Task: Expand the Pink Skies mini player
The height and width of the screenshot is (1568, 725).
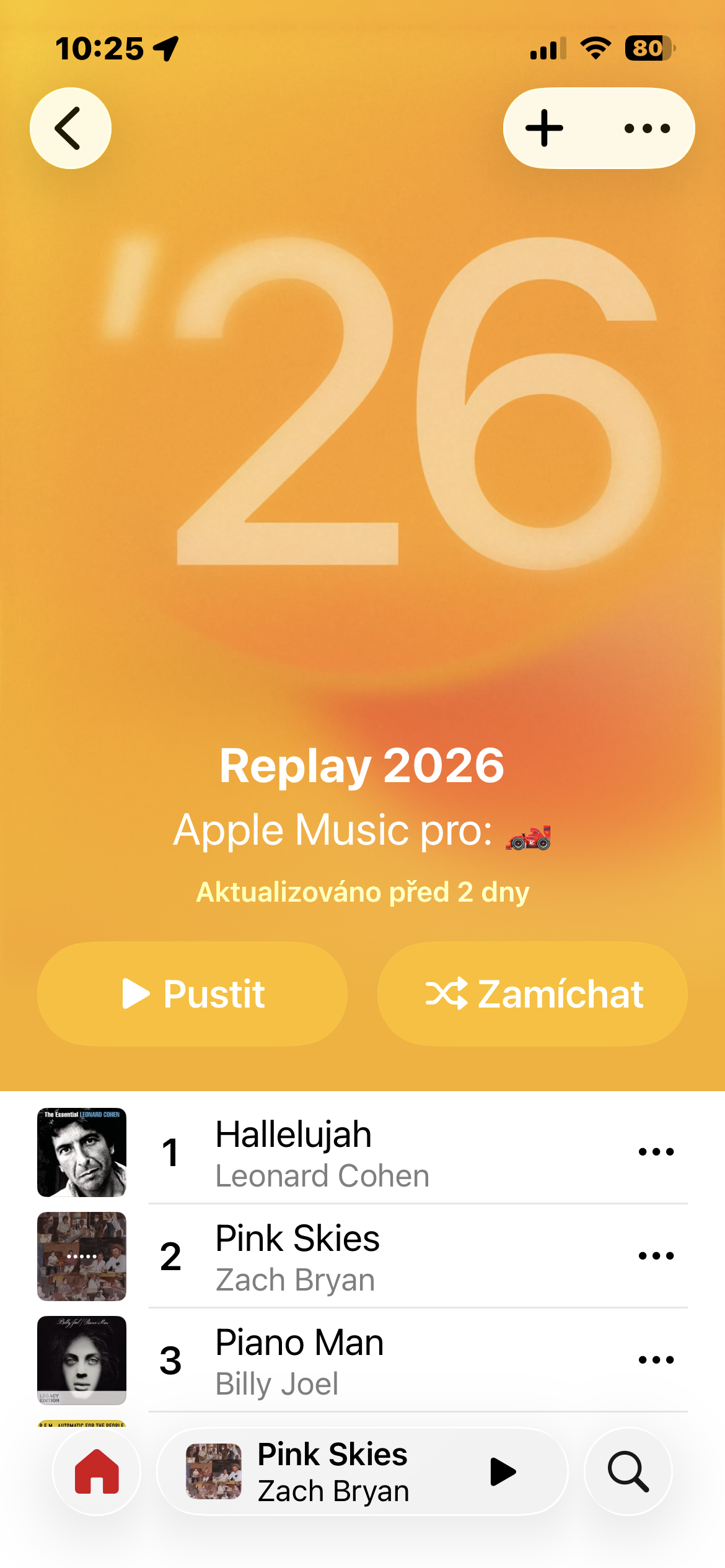Action: (x=335, y=1471)
